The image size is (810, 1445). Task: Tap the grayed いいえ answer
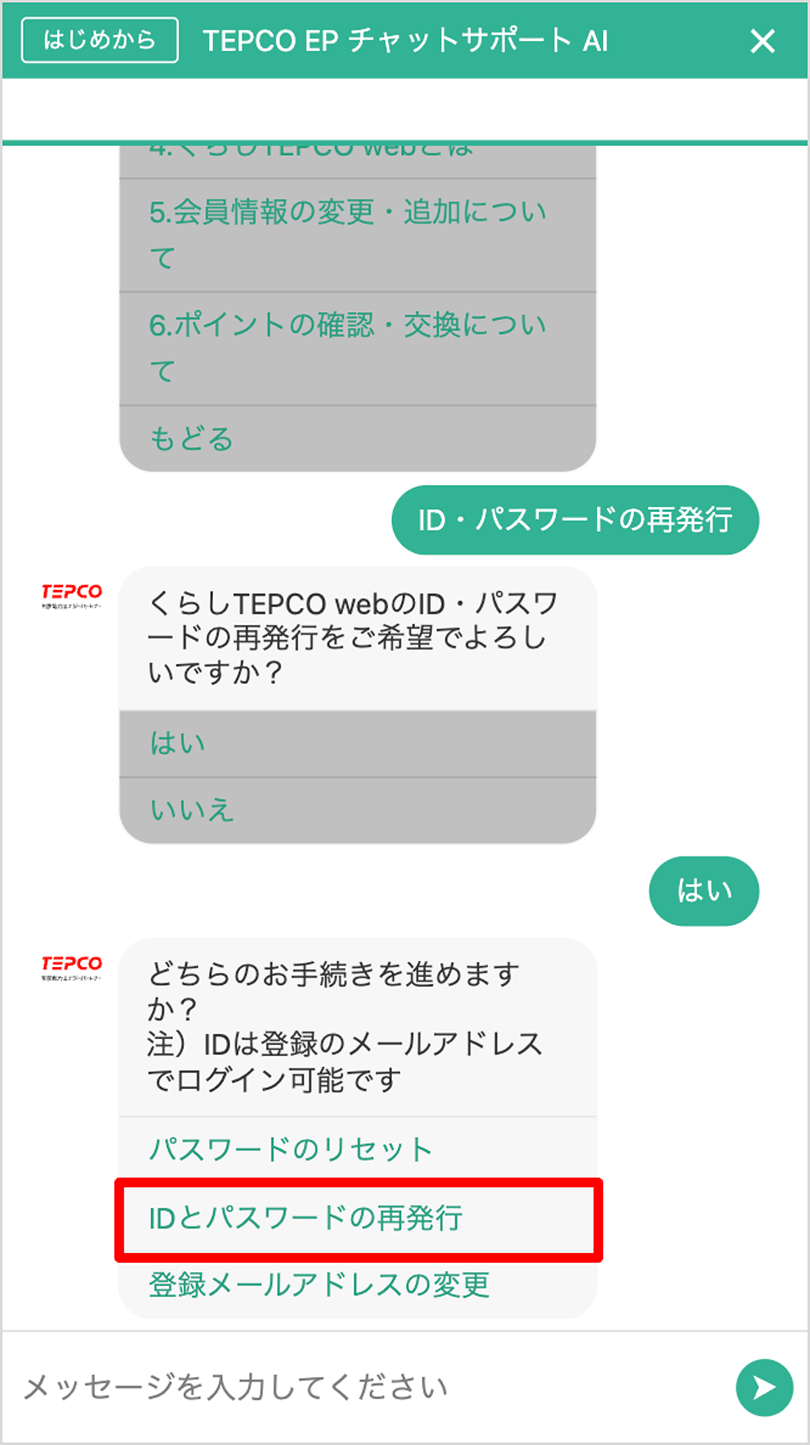[192, 809]
